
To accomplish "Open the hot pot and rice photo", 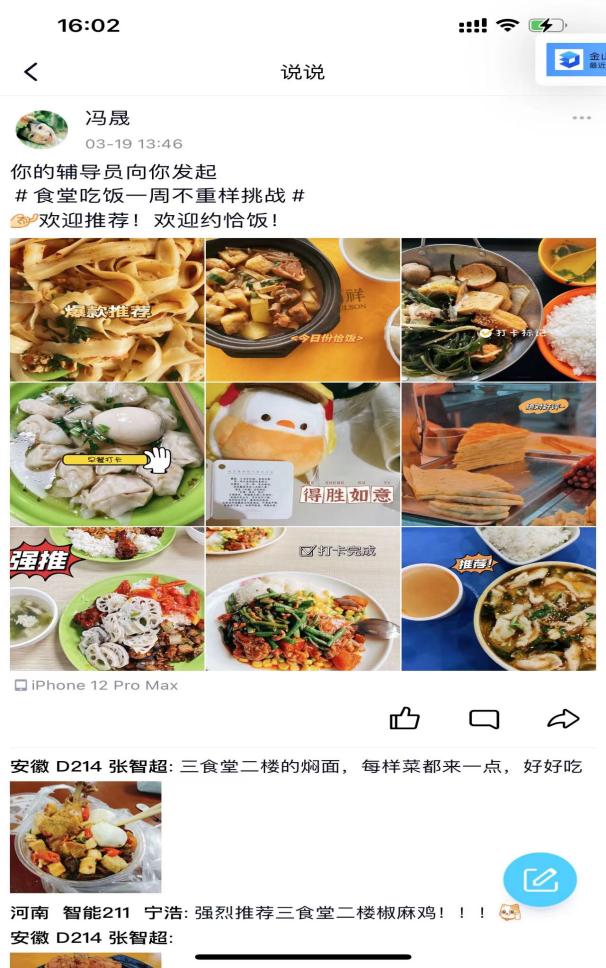I will [498, 309].
